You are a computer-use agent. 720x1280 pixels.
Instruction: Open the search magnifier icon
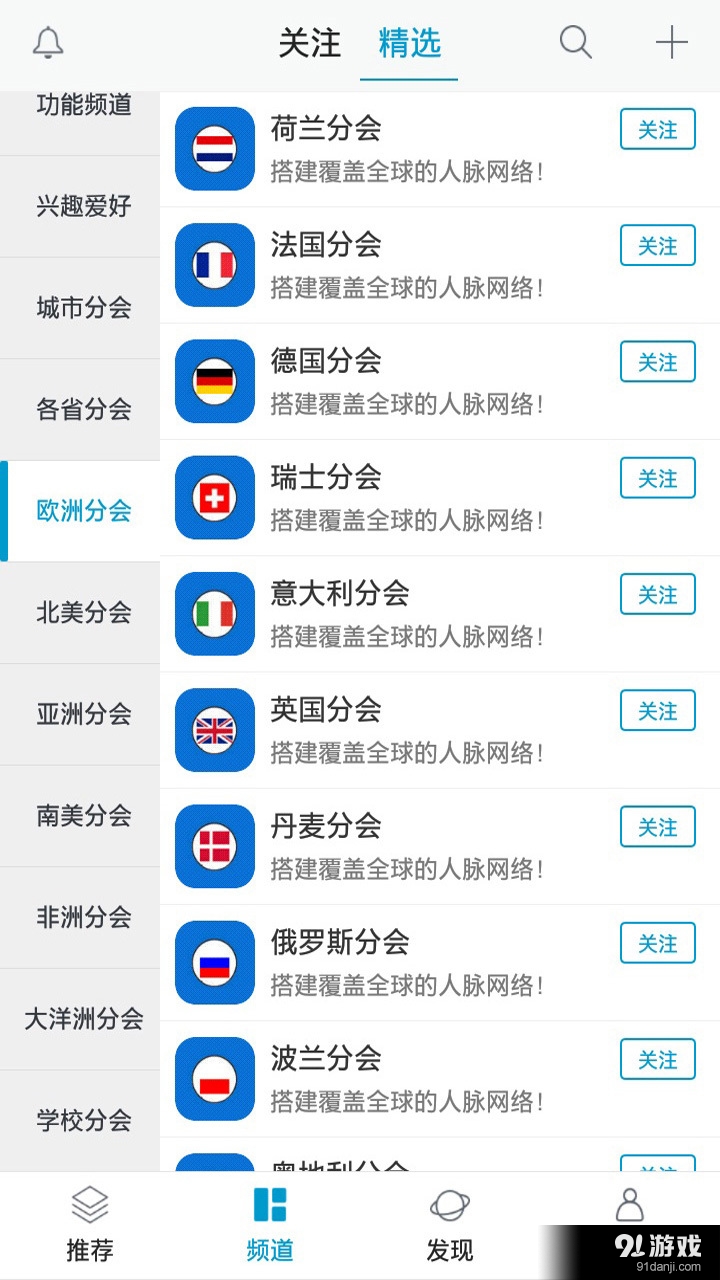[x=575, y=43]
